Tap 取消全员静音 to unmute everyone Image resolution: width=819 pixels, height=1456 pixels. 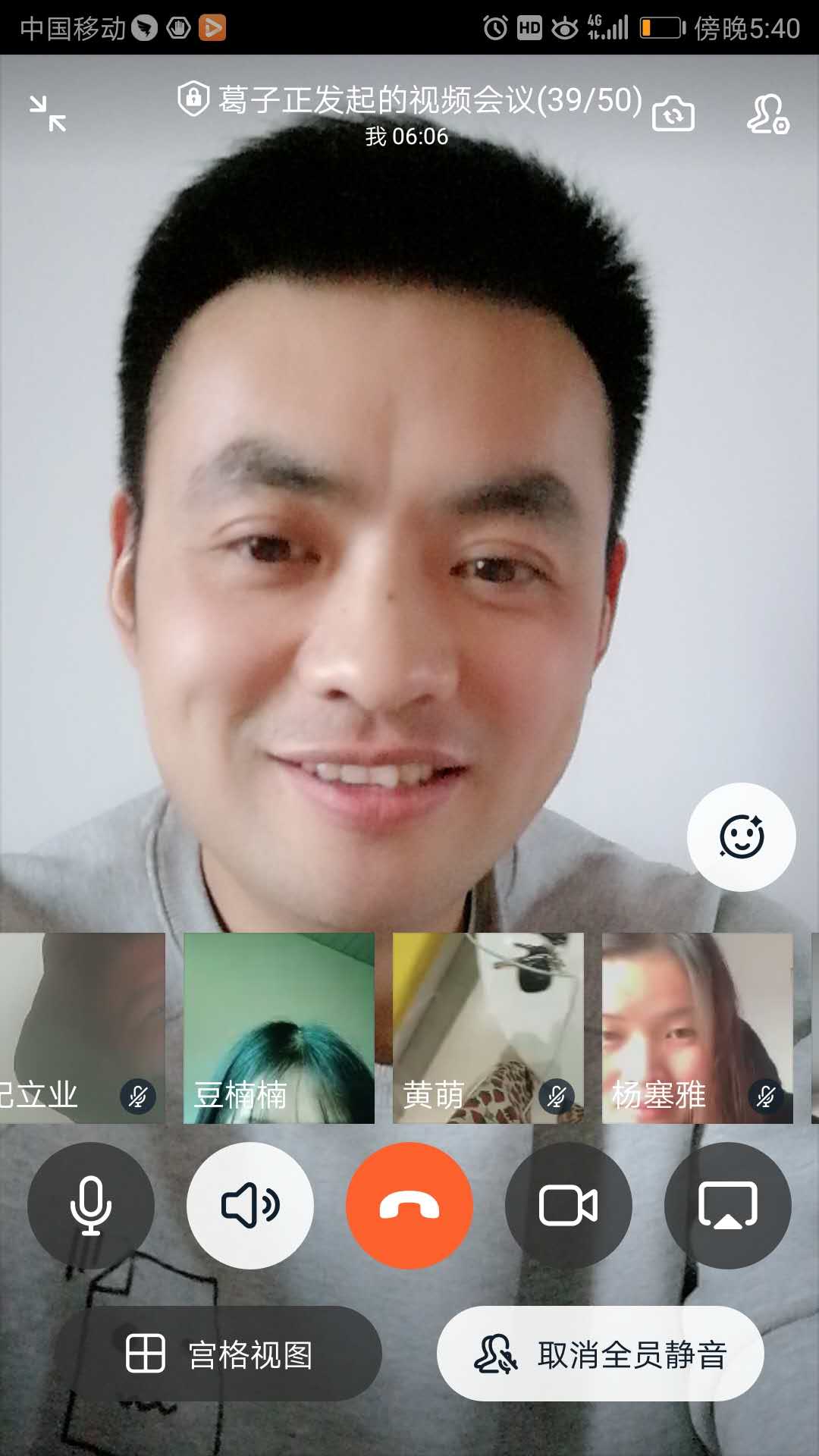(x=600, y=1354)
